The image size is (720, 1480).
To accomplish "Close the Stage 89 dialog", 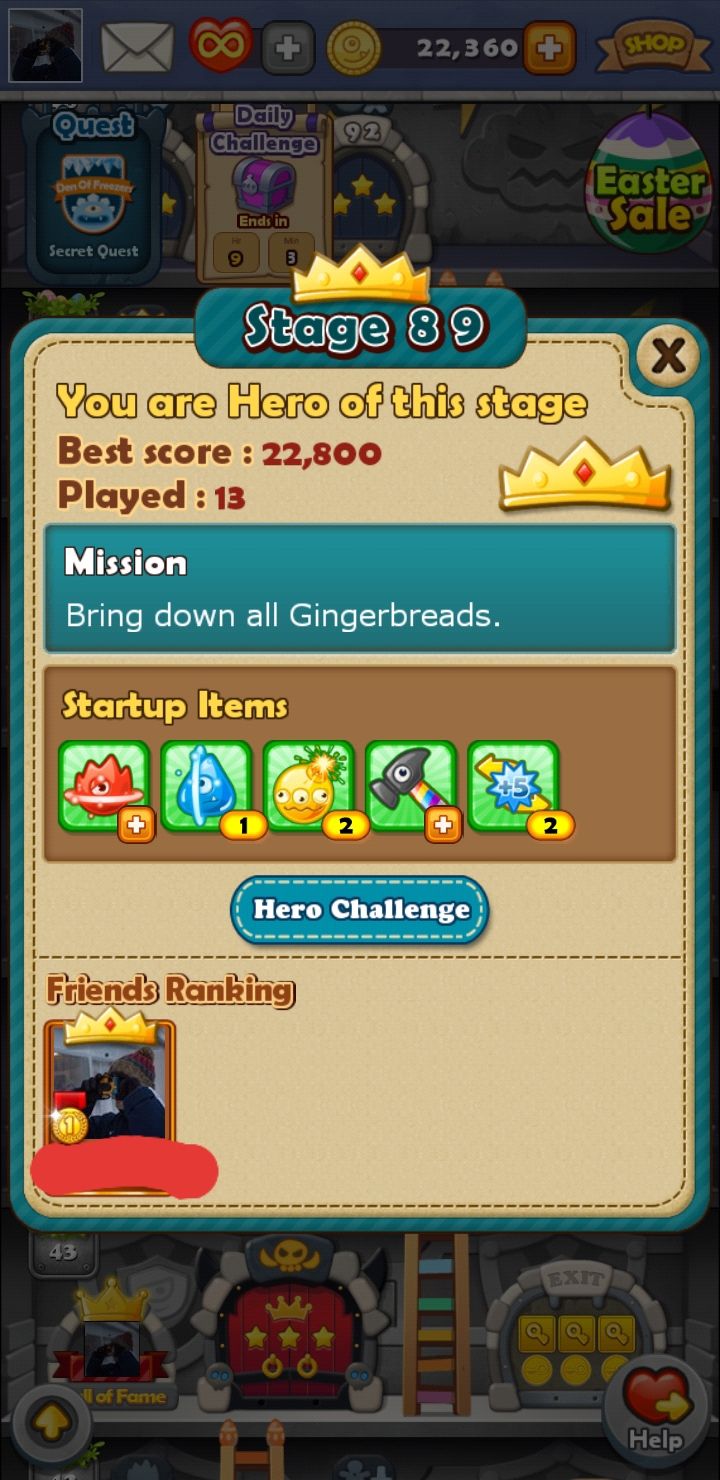I will [667, 355].
